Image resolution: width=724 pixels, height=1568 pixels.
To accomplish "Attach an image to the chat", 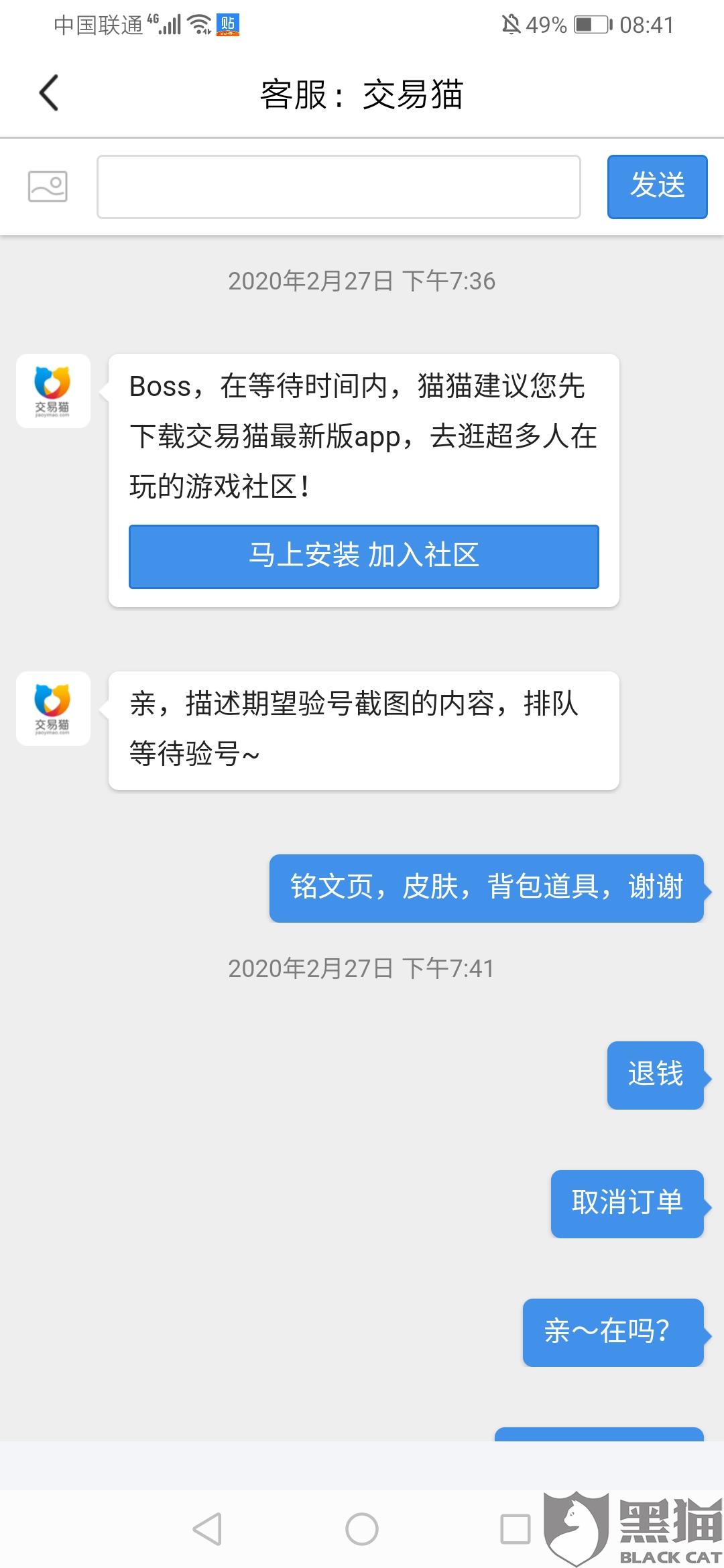I will point(48,186).
